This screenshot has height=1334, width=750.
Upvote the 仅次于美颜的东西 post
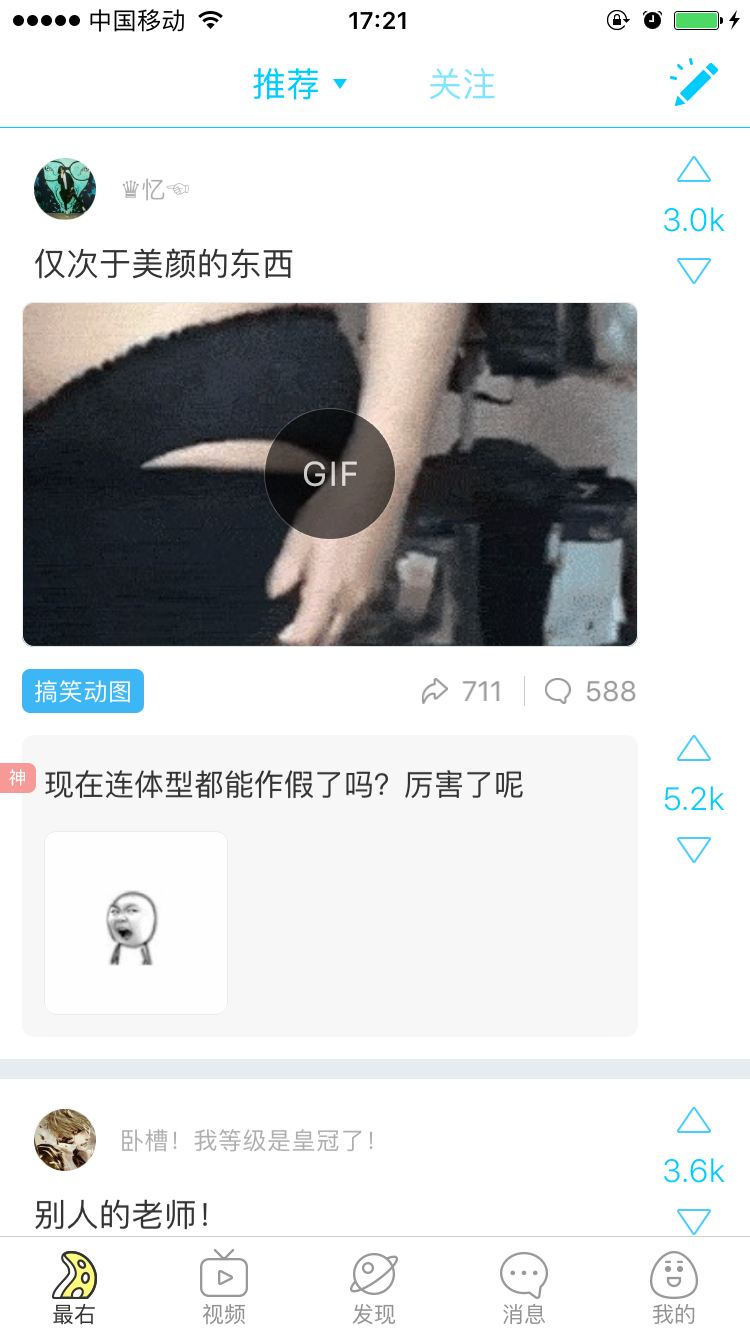click(693, 170)
